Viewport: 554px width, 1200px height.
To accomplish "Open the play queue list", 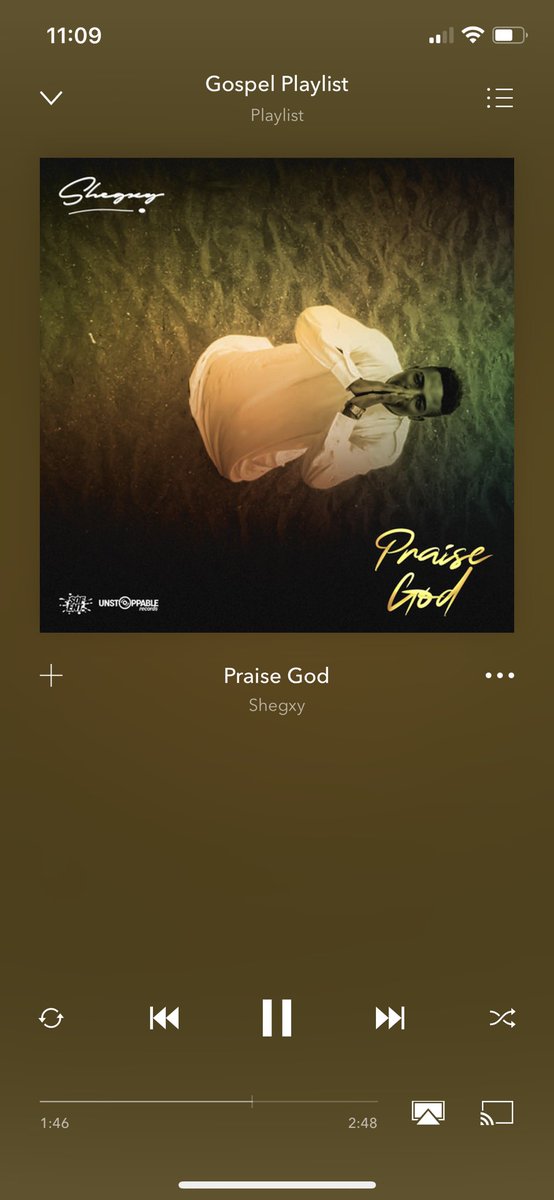I will [x=499, y=97].
